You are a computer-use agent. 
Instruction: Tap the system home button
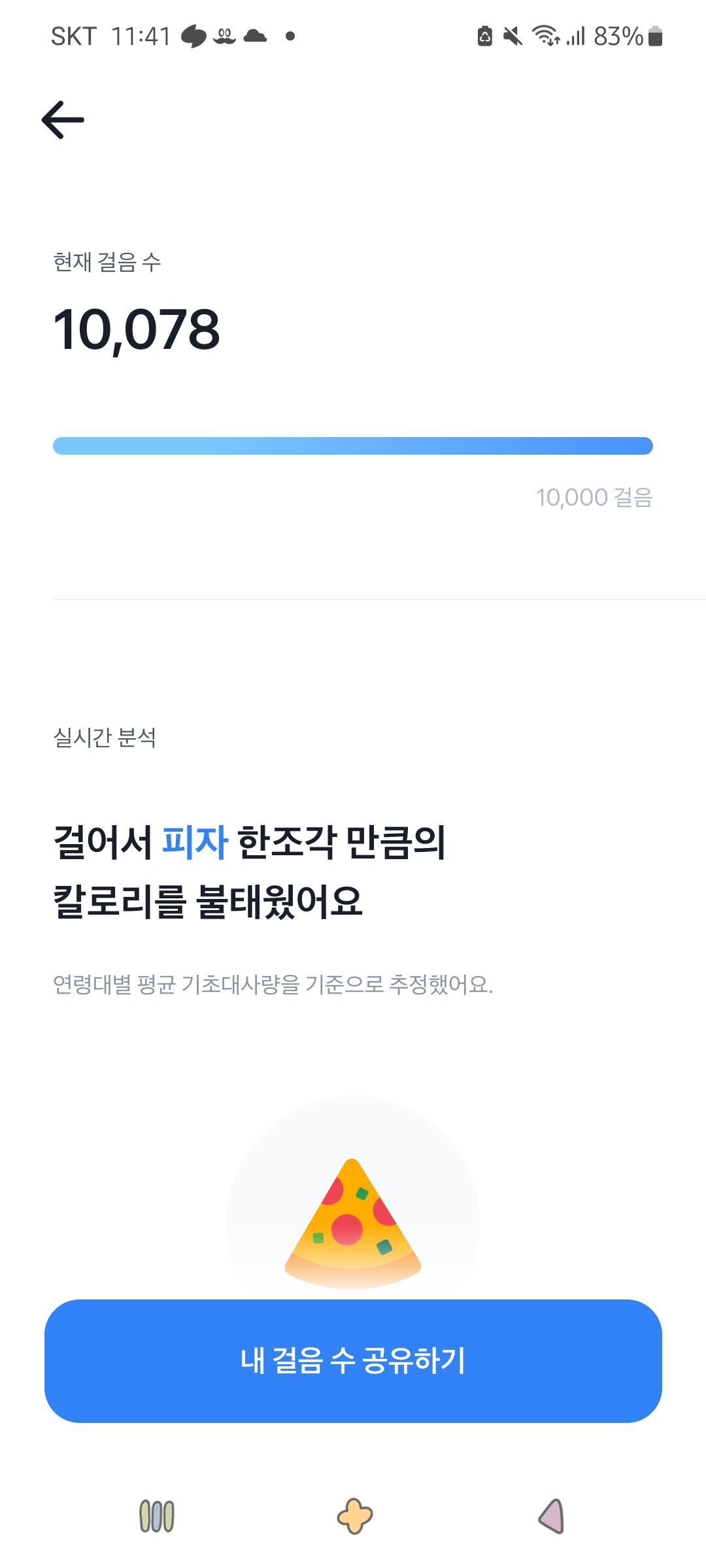point(355,1516)
